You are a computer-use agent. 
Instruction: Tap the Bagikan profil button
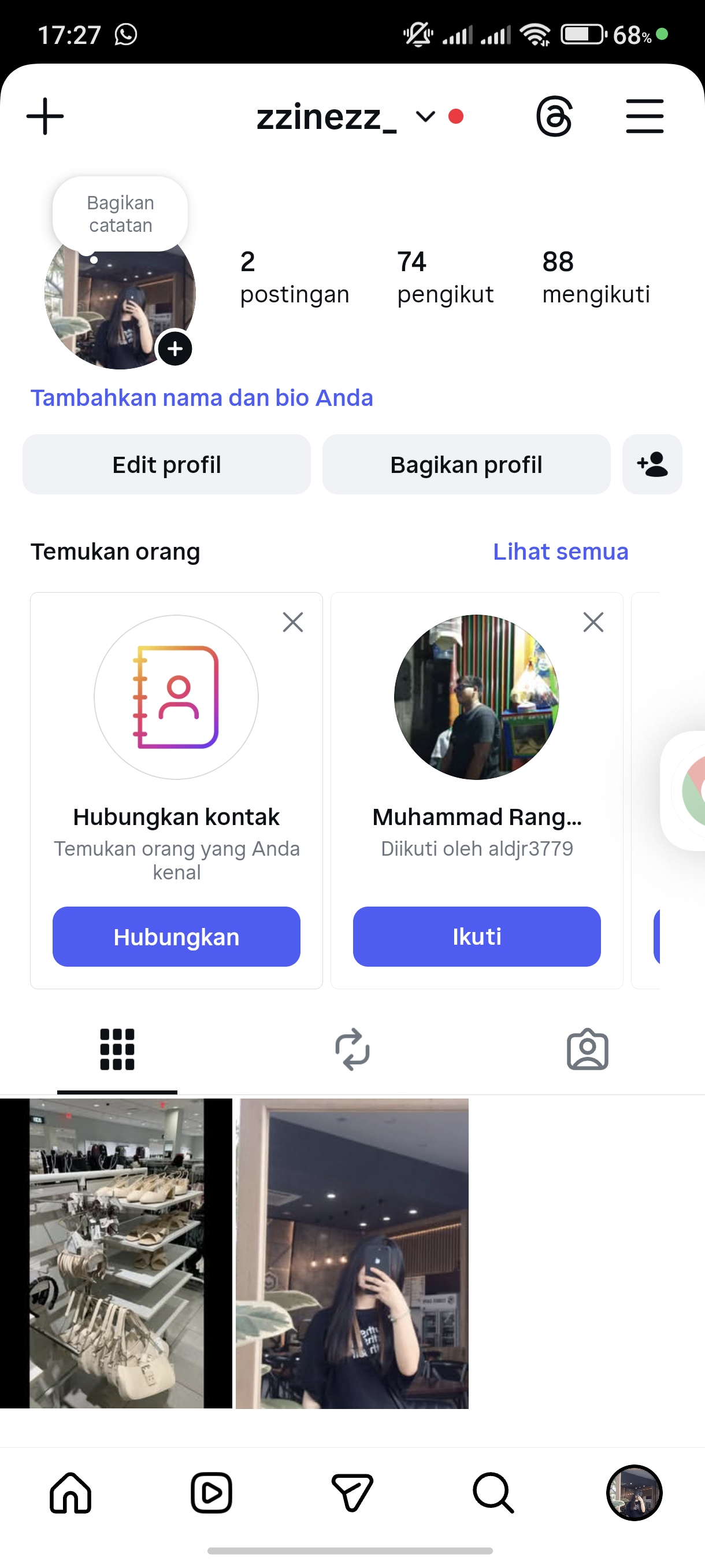pyautogui.click(x=466, y=464)
